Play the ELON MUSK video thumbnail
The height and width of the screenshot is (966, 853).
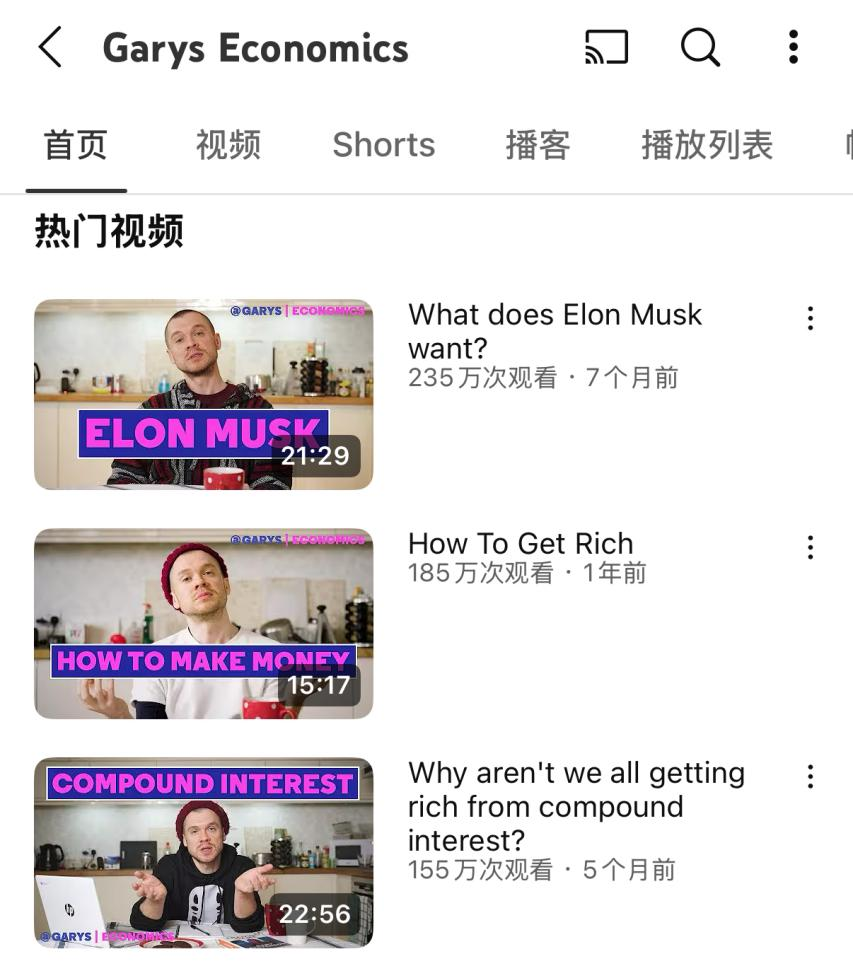[203, 394]
